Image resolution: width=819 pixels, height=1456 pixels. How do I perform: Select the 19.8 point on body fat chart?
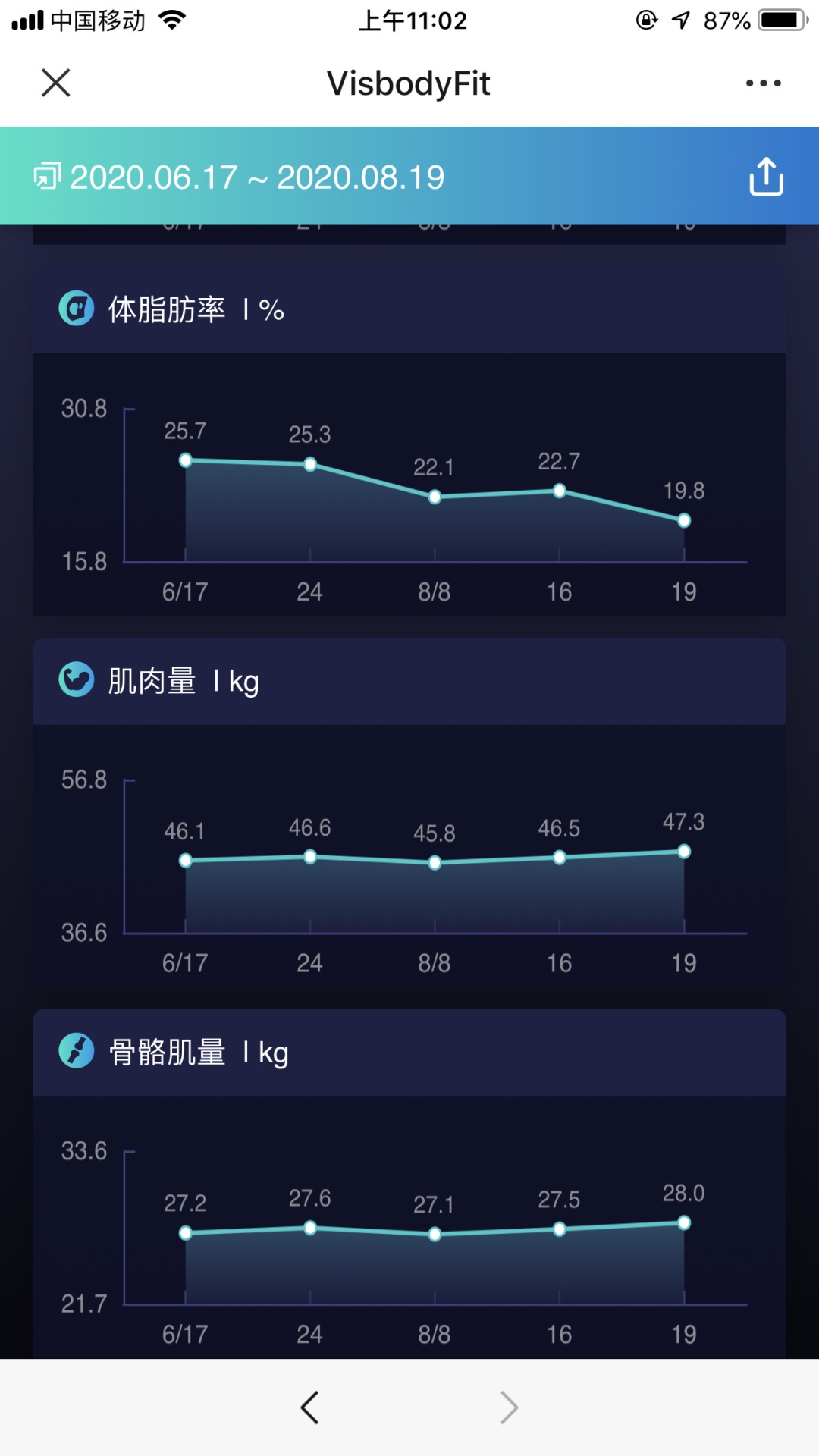click(x=684, y=520)
